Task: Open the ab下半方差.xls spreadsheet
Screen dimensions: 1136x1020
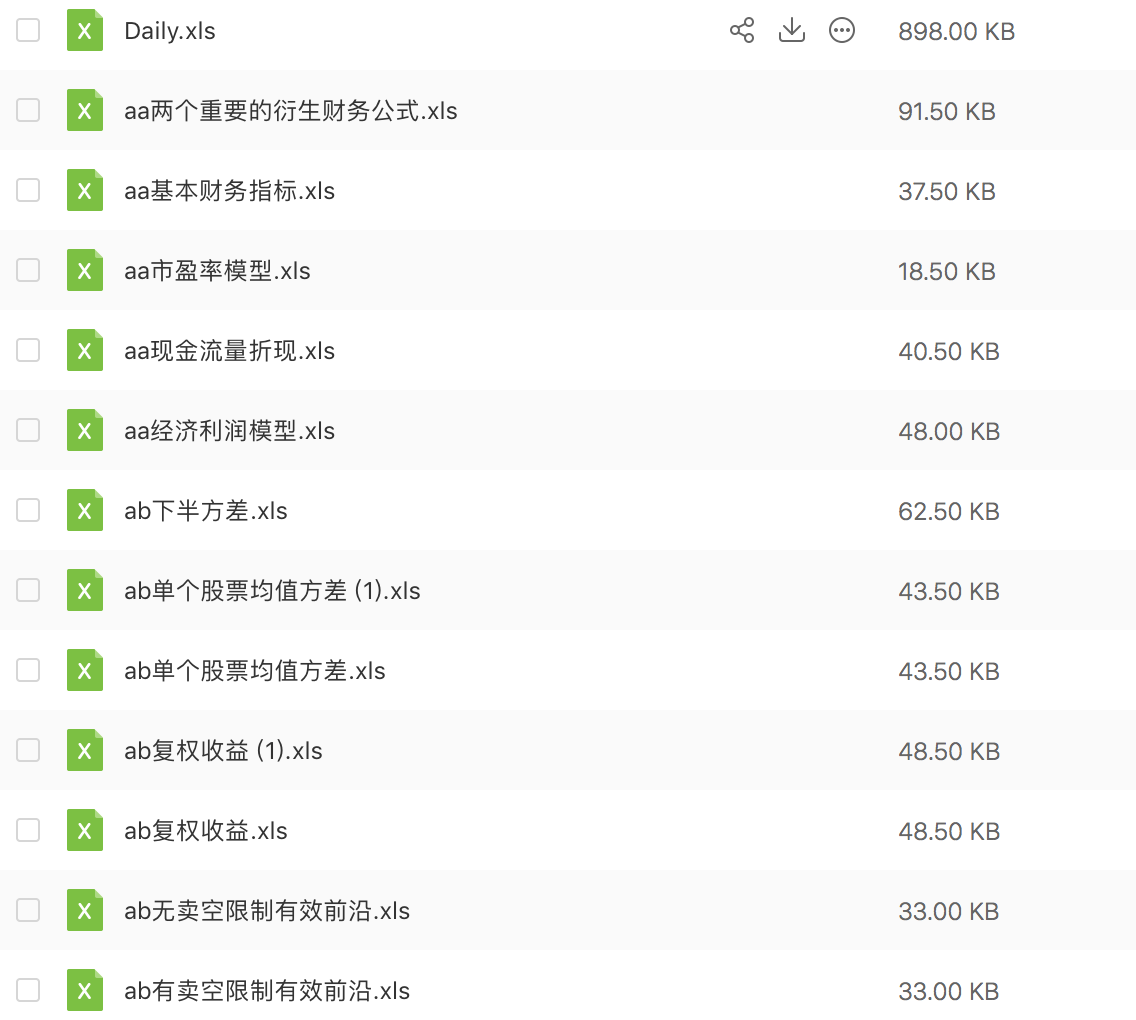Action: 205,511
